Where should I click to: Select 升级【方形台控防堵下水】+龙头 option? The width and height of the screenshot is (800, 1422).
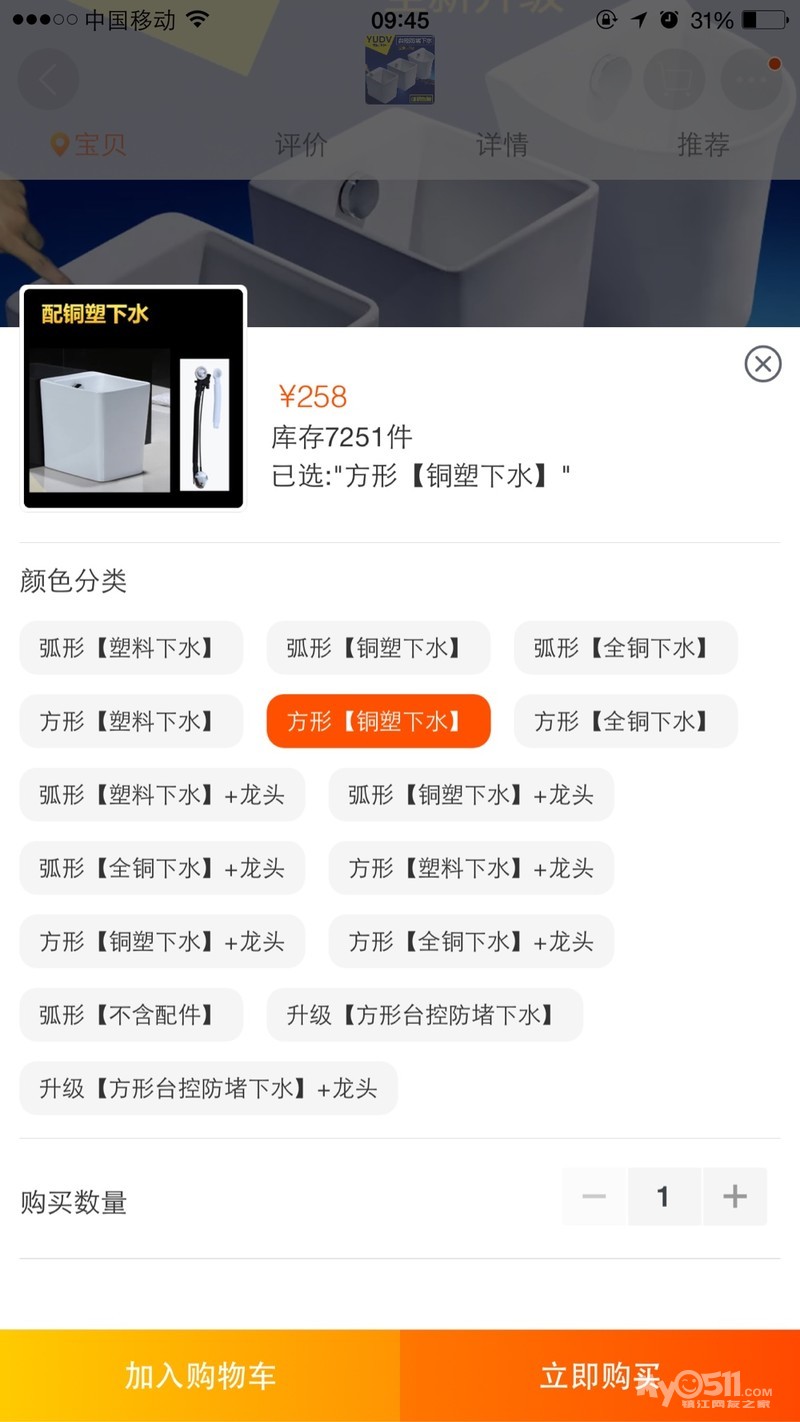click(208, 1088)
